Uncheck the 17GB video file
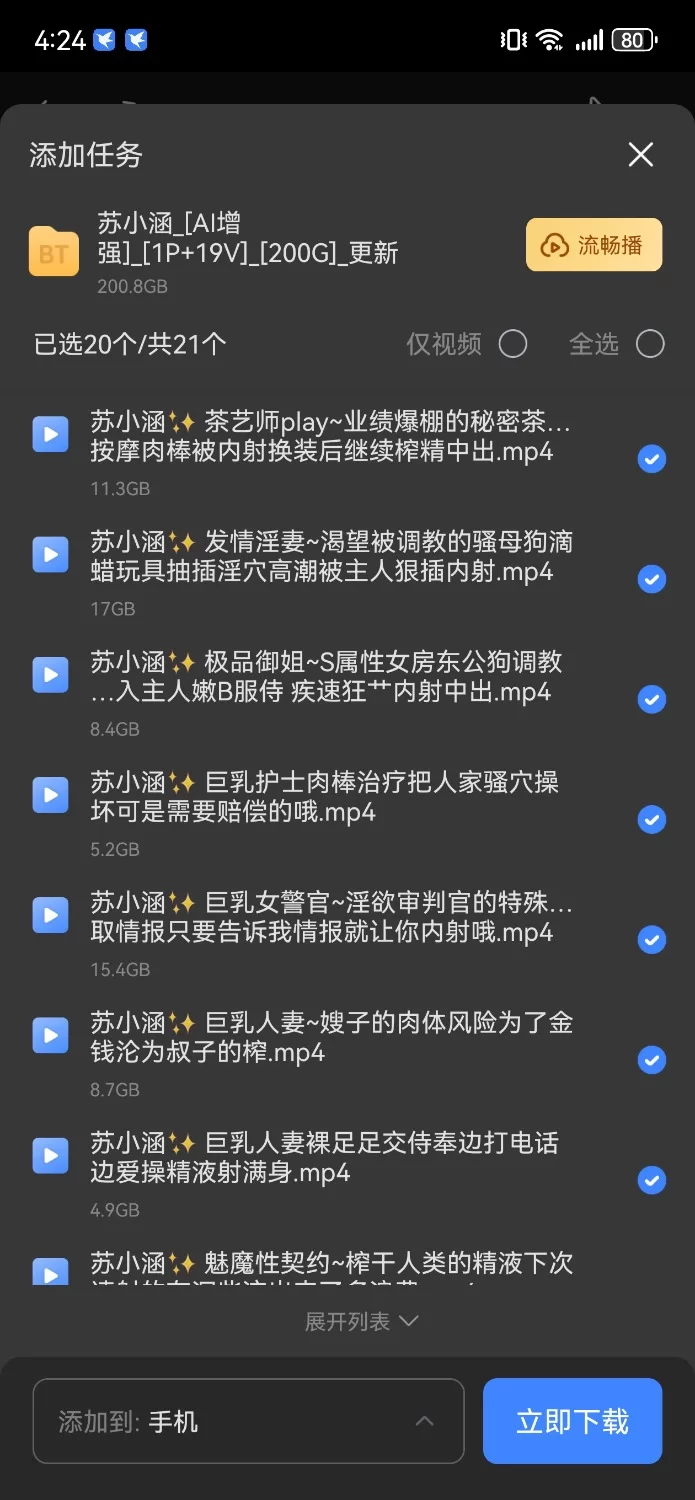 (652, 579)
